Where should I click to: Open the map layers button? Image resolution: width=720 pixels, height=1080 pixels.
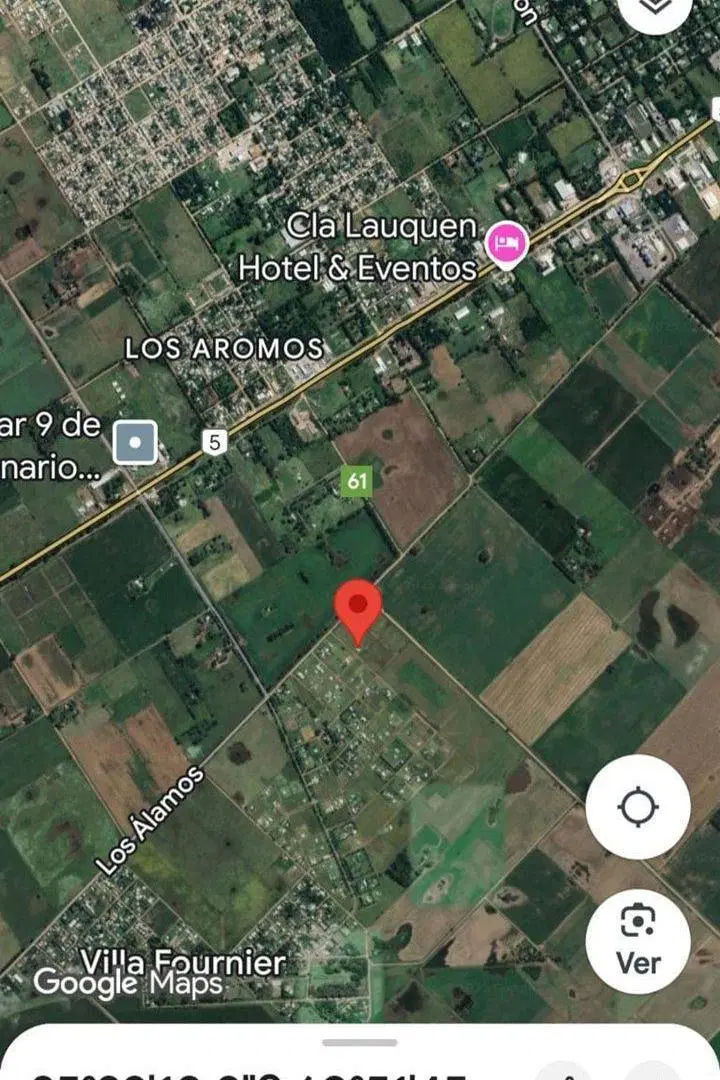click(654, 8)
